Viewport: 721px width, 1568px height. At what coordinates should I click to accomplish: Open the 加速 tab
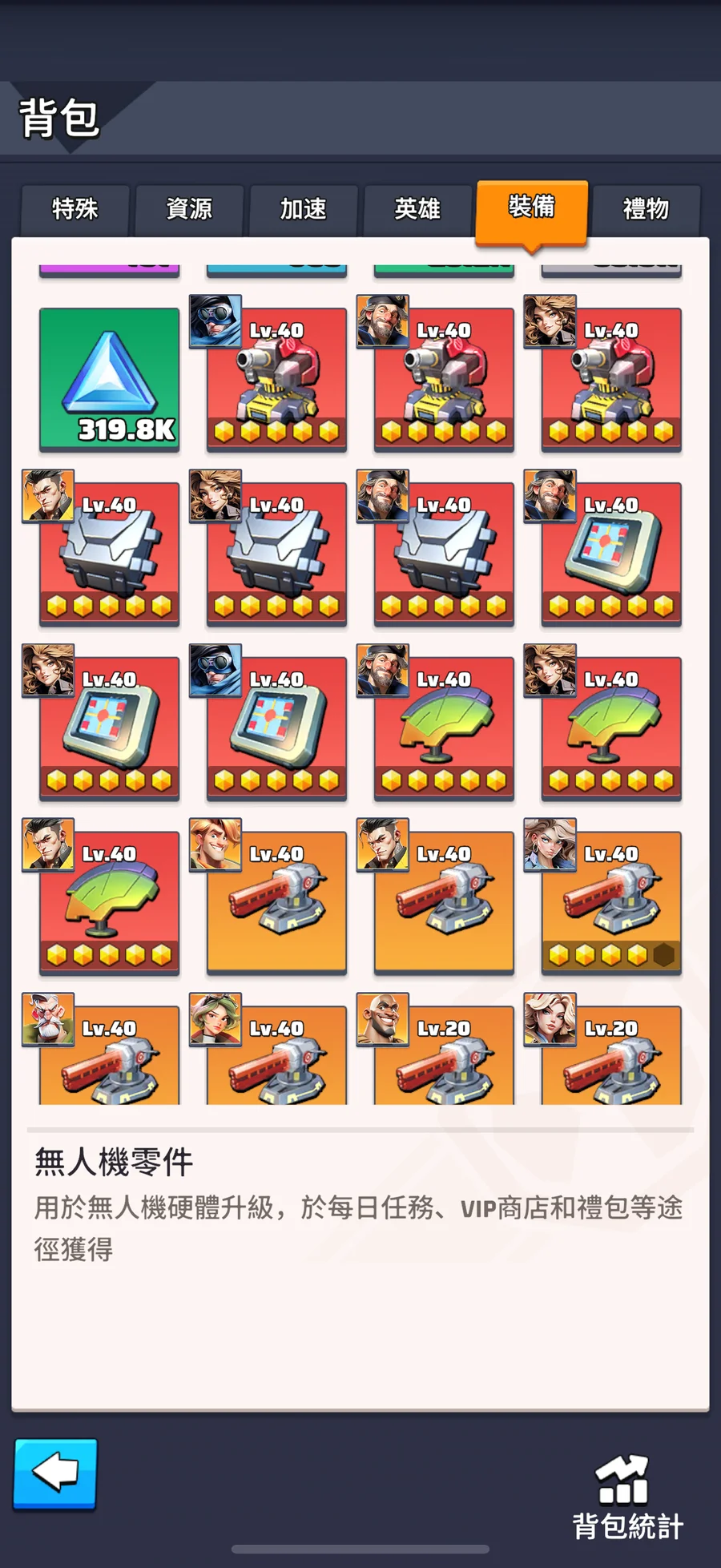coord(303,209)
